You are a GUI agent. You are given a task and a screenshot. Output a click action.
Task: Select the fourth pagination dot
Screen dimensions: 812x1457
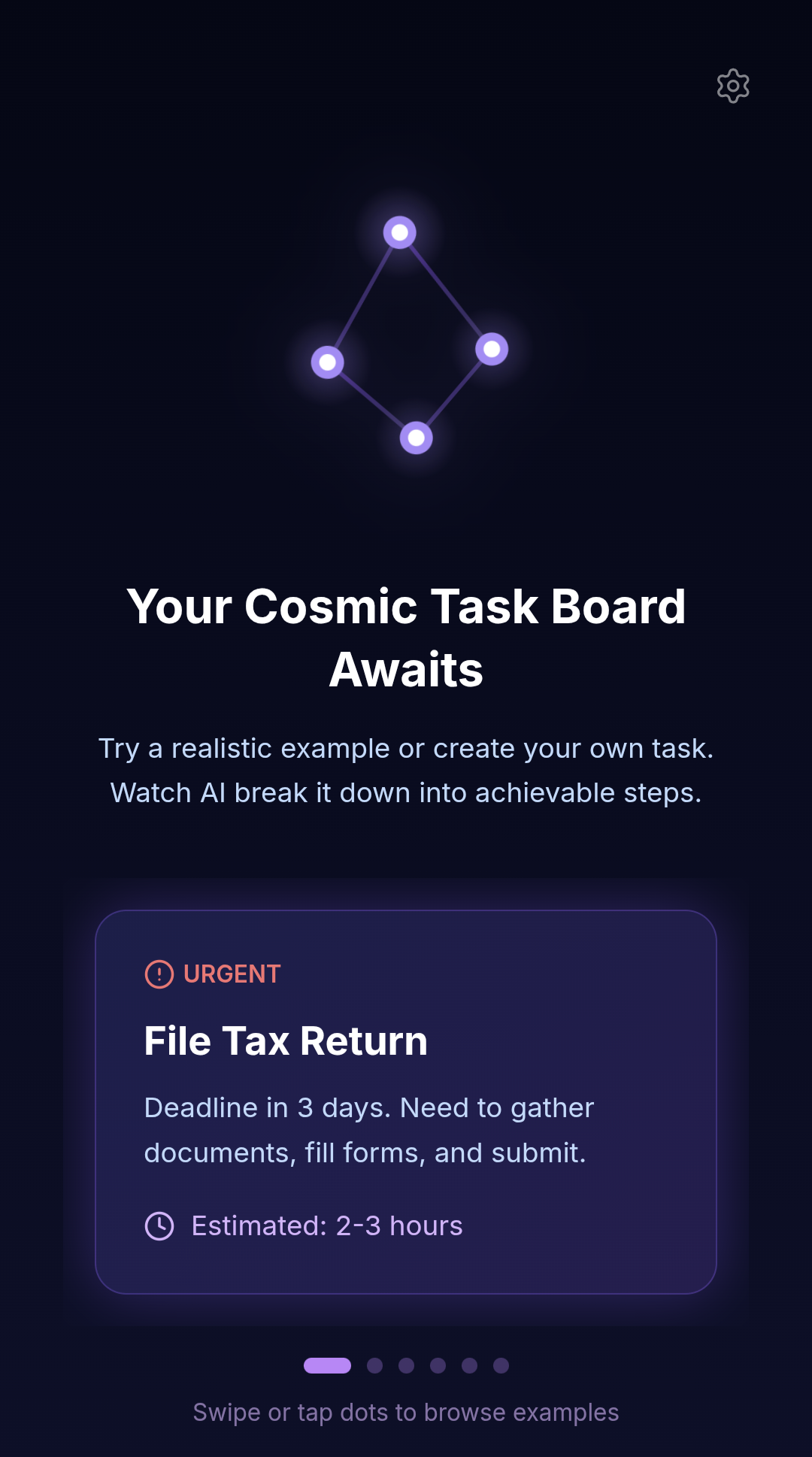438,1367
